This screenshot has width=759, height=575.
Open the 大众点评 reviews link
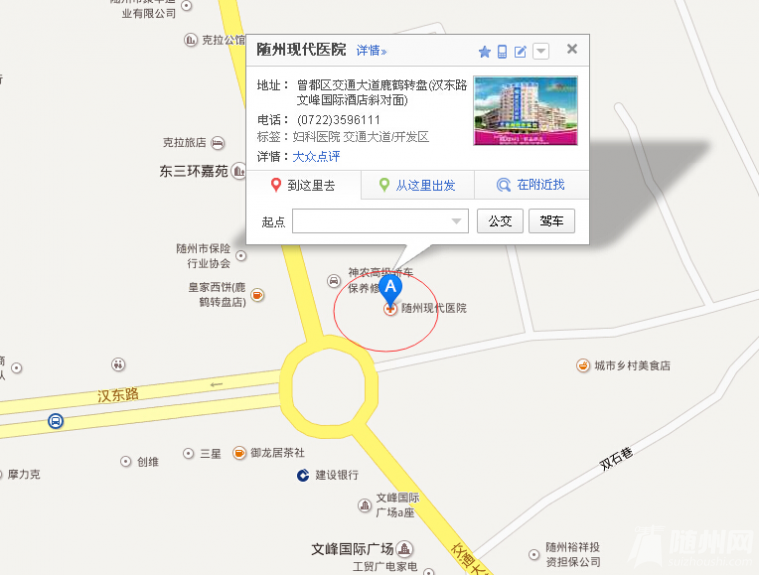tap(316, 157)
